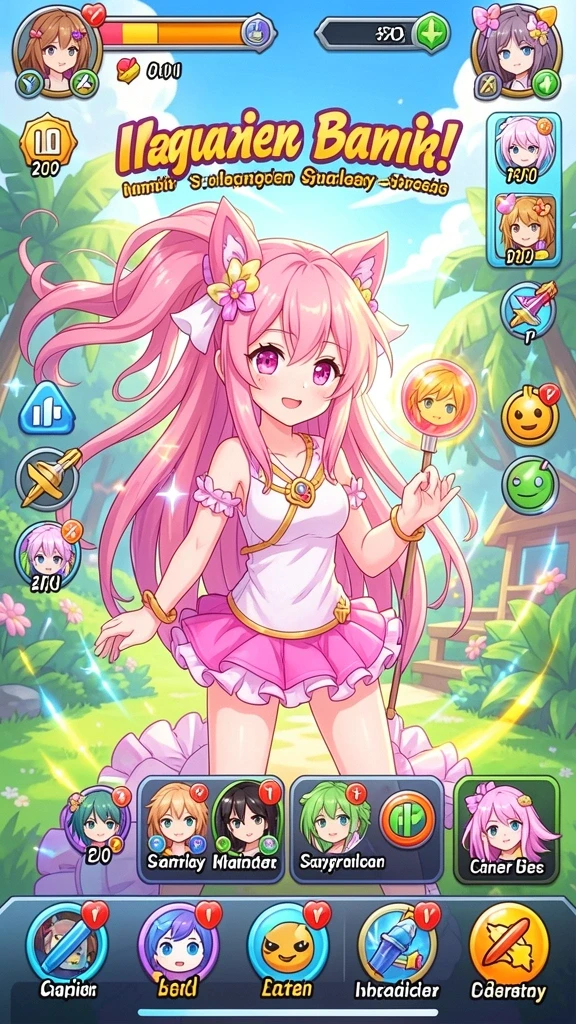Choose the Sarrlay character card
The height and width of the screenshot is (1024, 576).
176,829
